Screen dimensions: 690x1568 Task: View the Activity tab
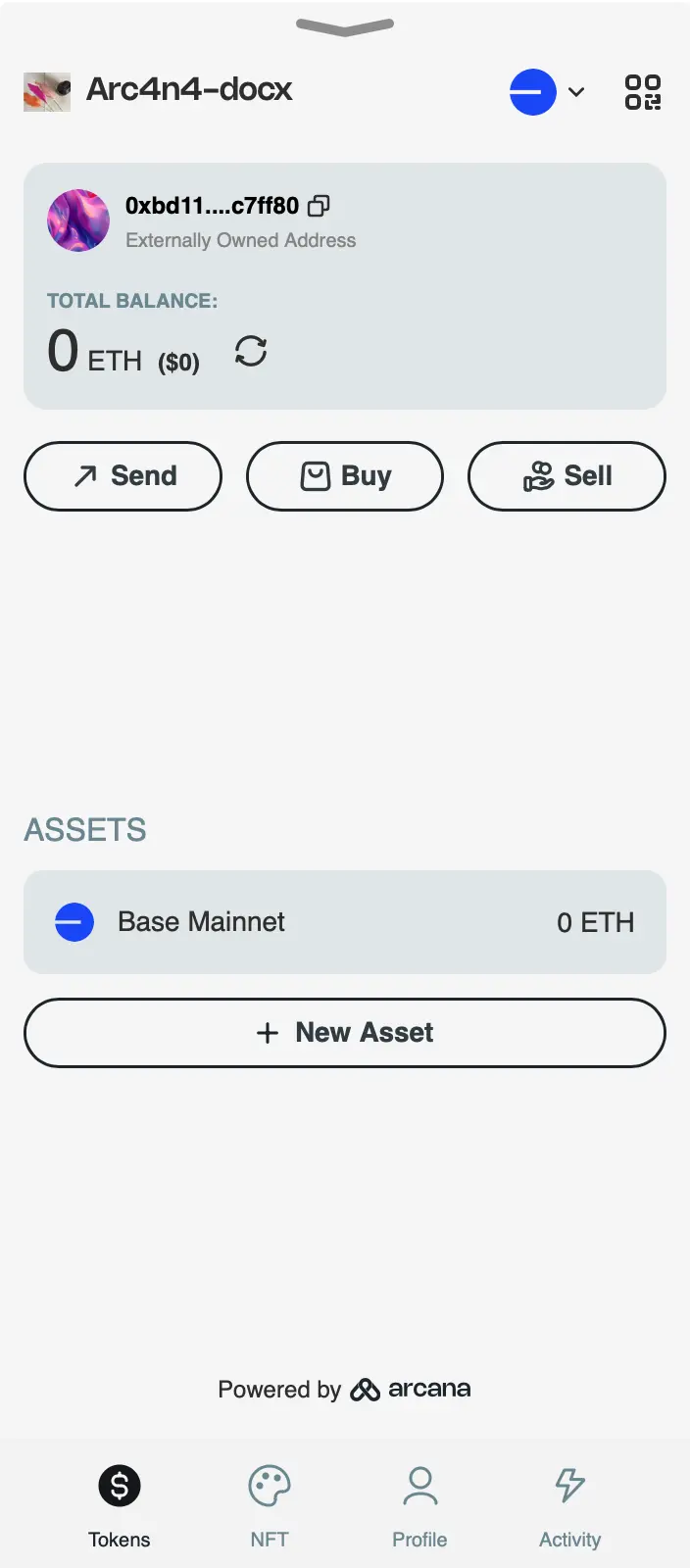click(x=569, y=1507)
